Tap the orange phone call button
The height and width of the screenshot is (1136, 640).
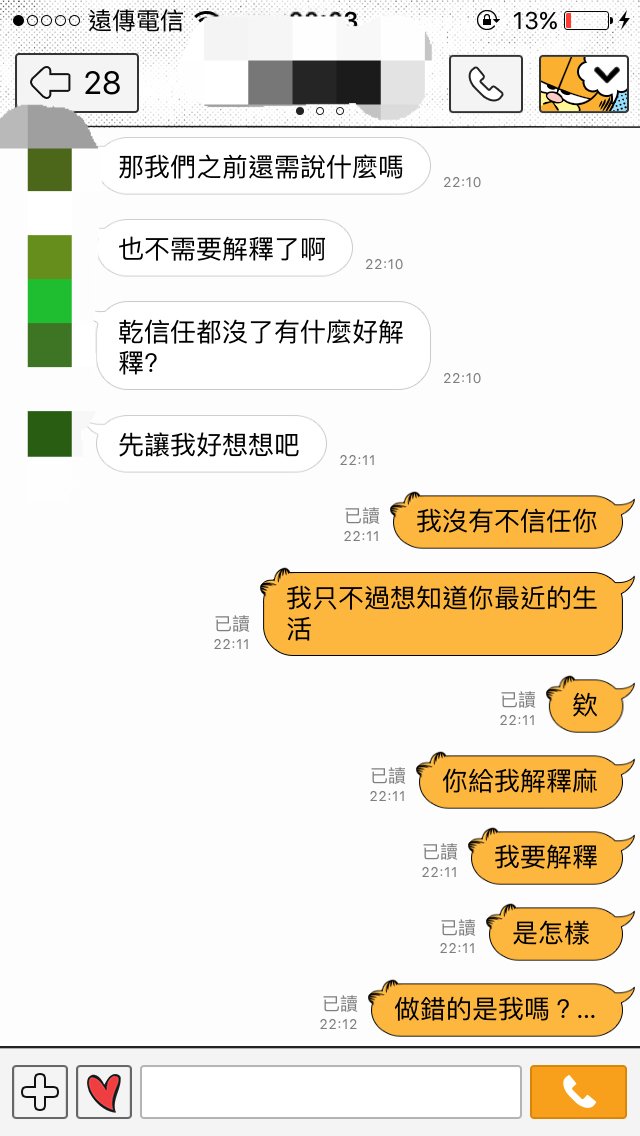[578, 1091]
